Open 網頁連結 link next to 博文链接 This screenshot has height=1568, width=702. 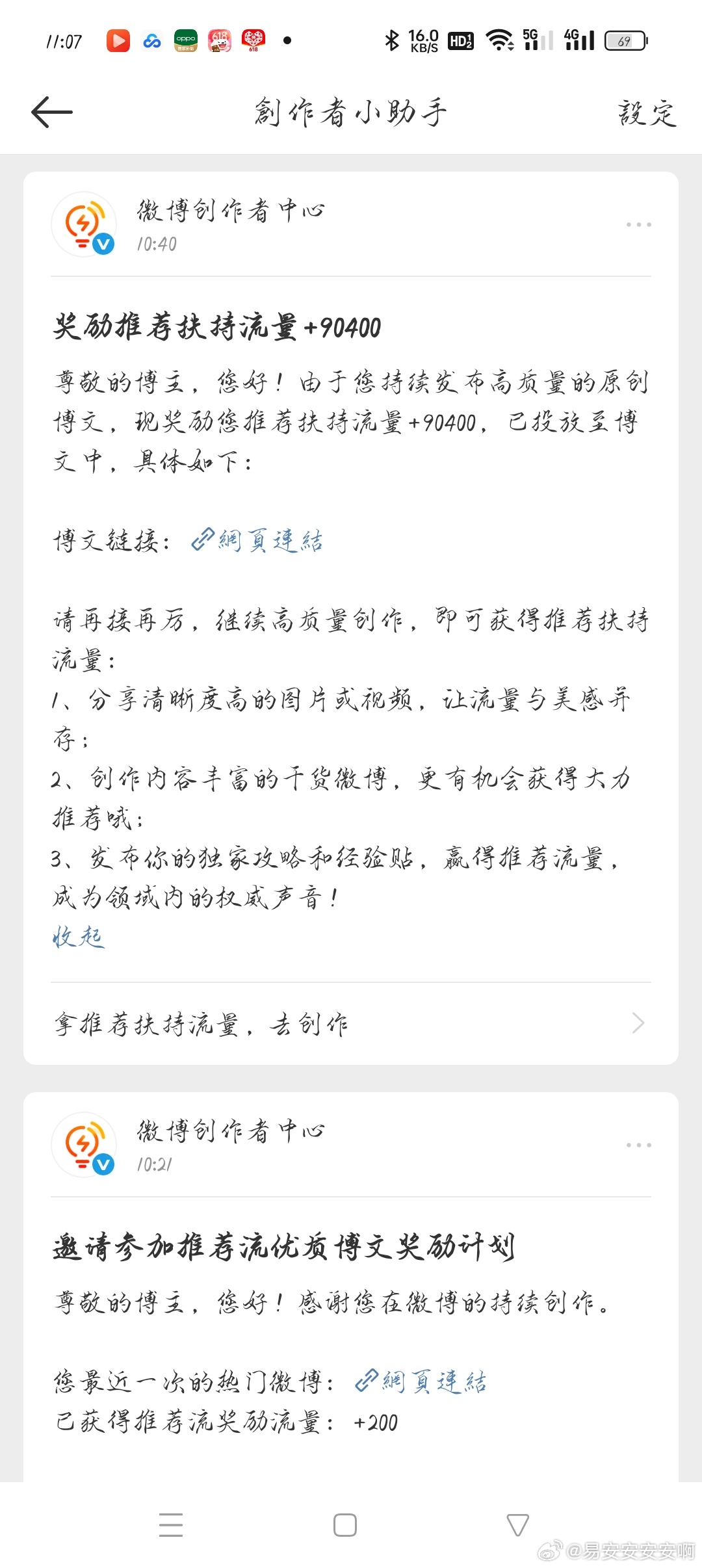coord(257,540)
